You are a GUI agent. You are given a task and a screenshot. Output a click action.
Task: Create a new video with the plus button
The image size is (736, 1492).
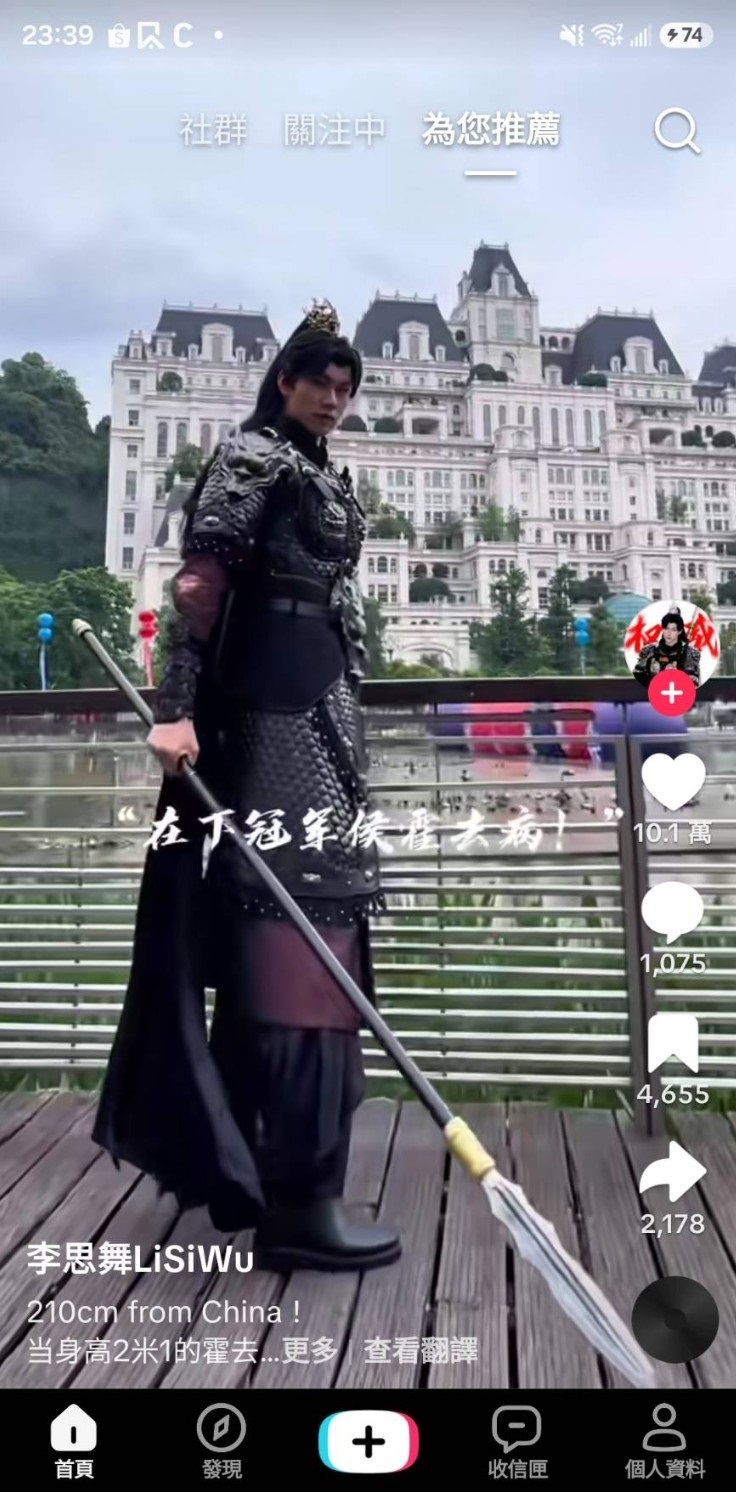[368, 1441]
